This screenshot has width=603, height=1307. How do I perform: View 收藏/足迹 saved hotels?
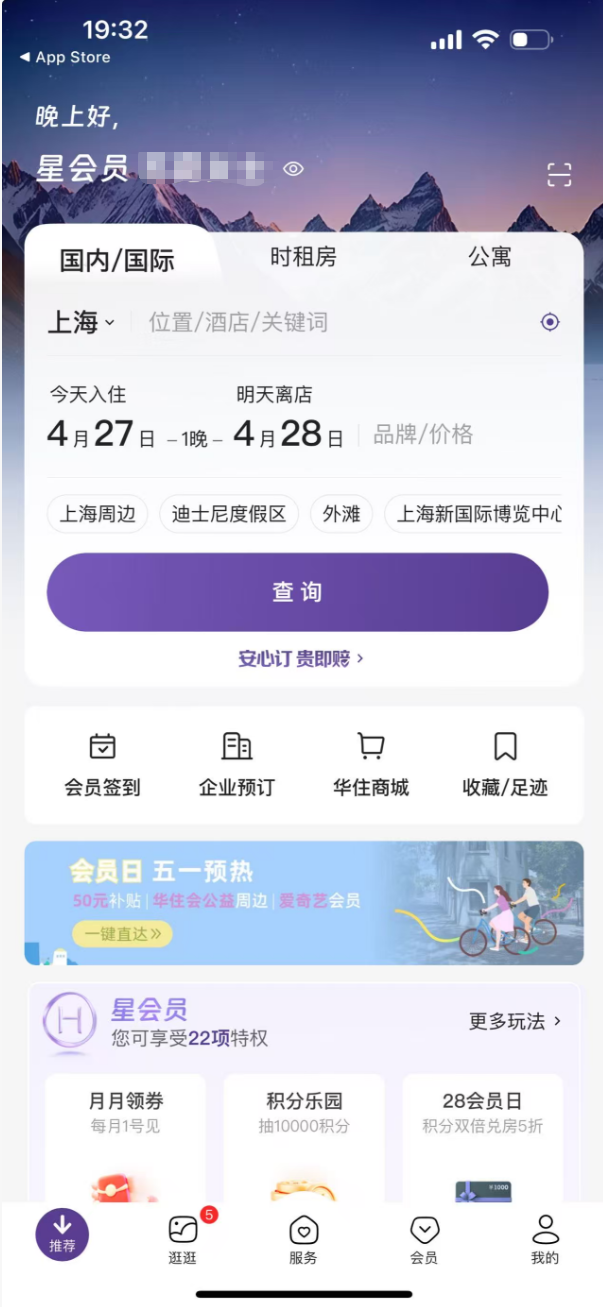505,765
